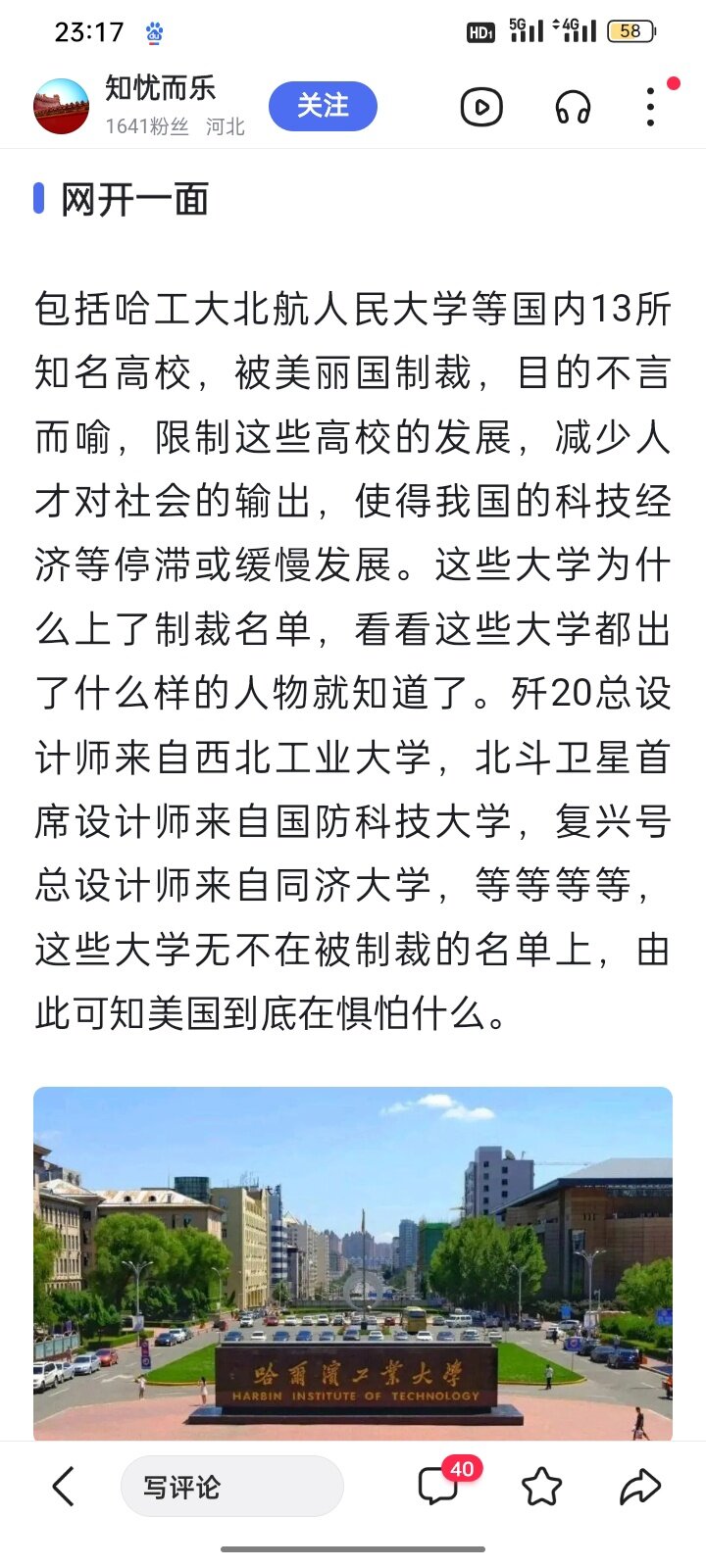Bookmark this article with the star

[x=541, y=1487]
